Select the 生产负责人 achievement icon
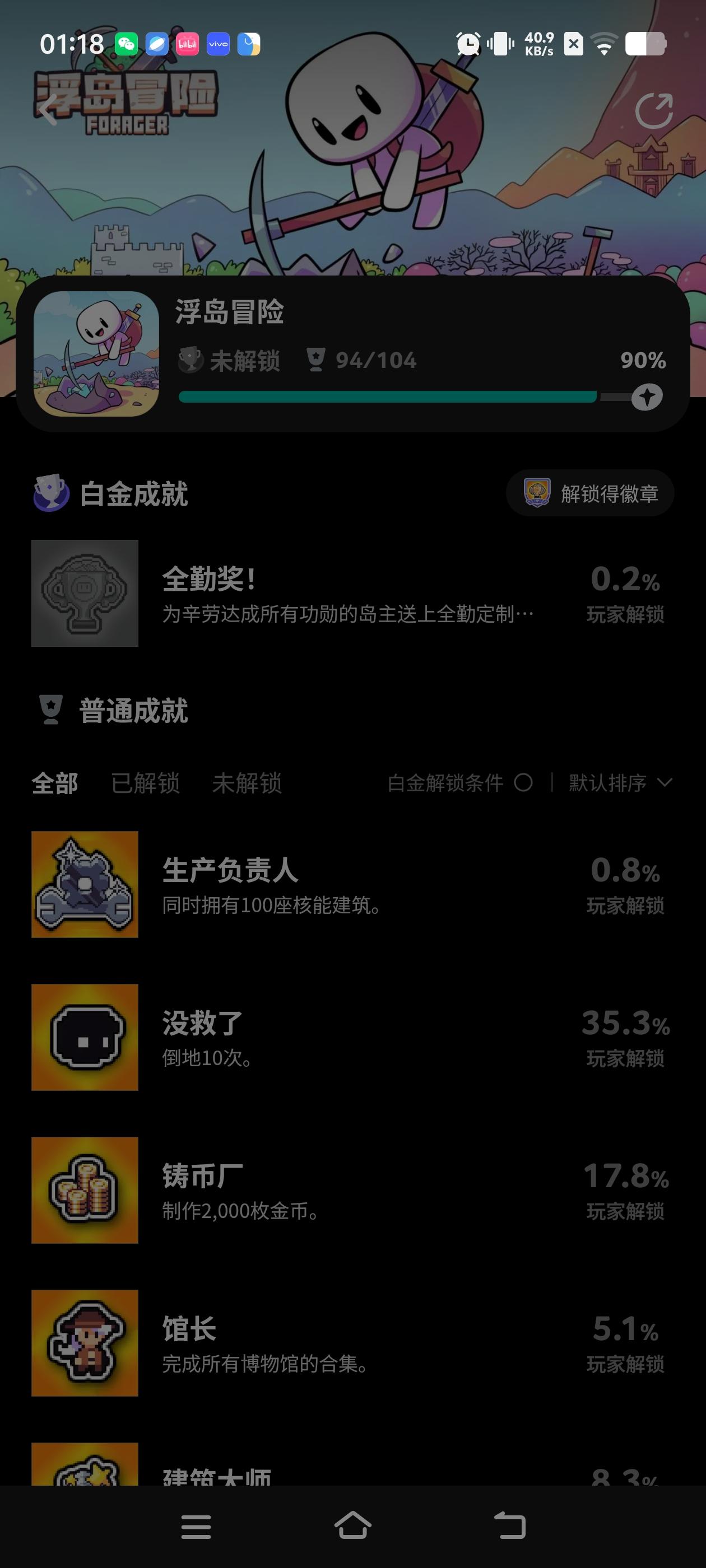The width and height of the screenshot is (706, 1568). (x=85, y=886)
